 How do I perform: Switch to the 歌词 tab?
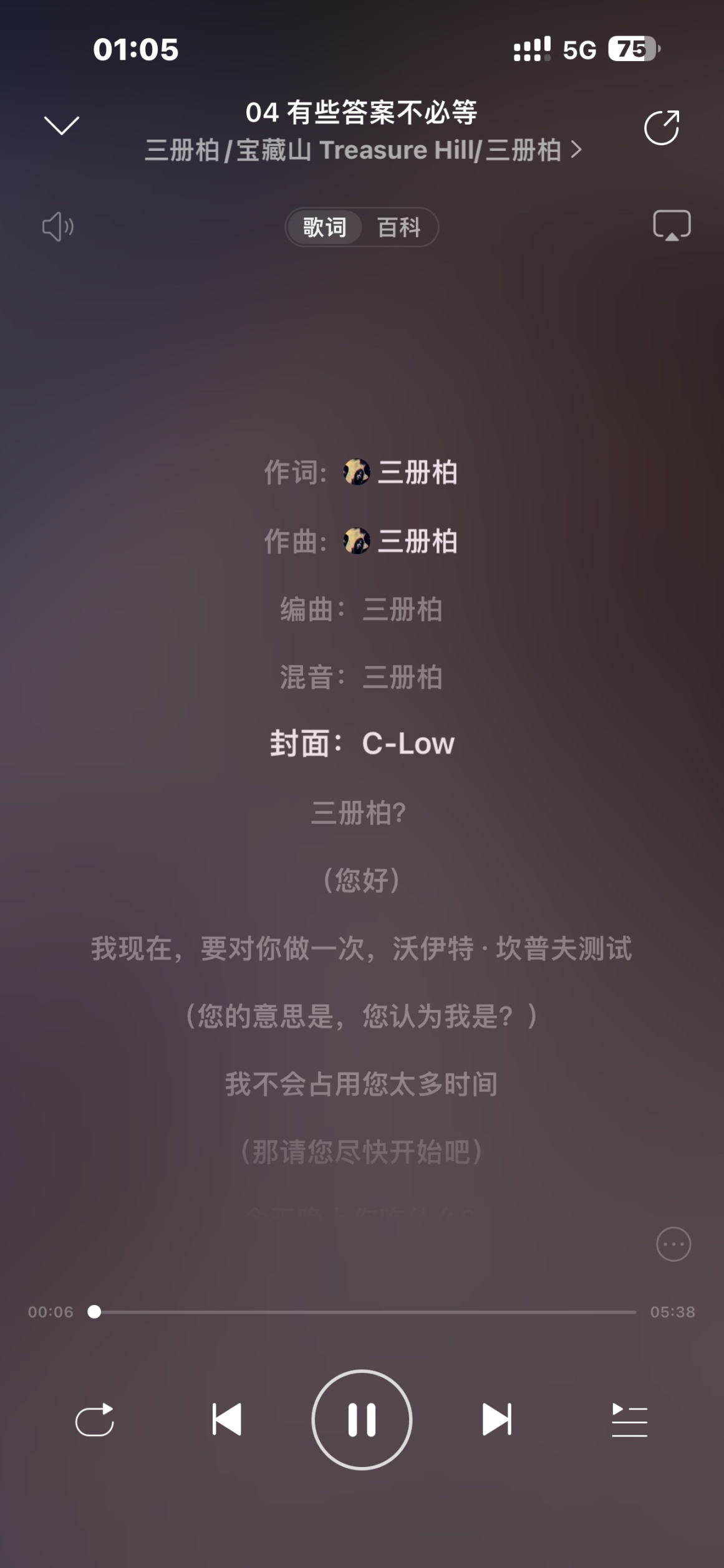point(324,227)
